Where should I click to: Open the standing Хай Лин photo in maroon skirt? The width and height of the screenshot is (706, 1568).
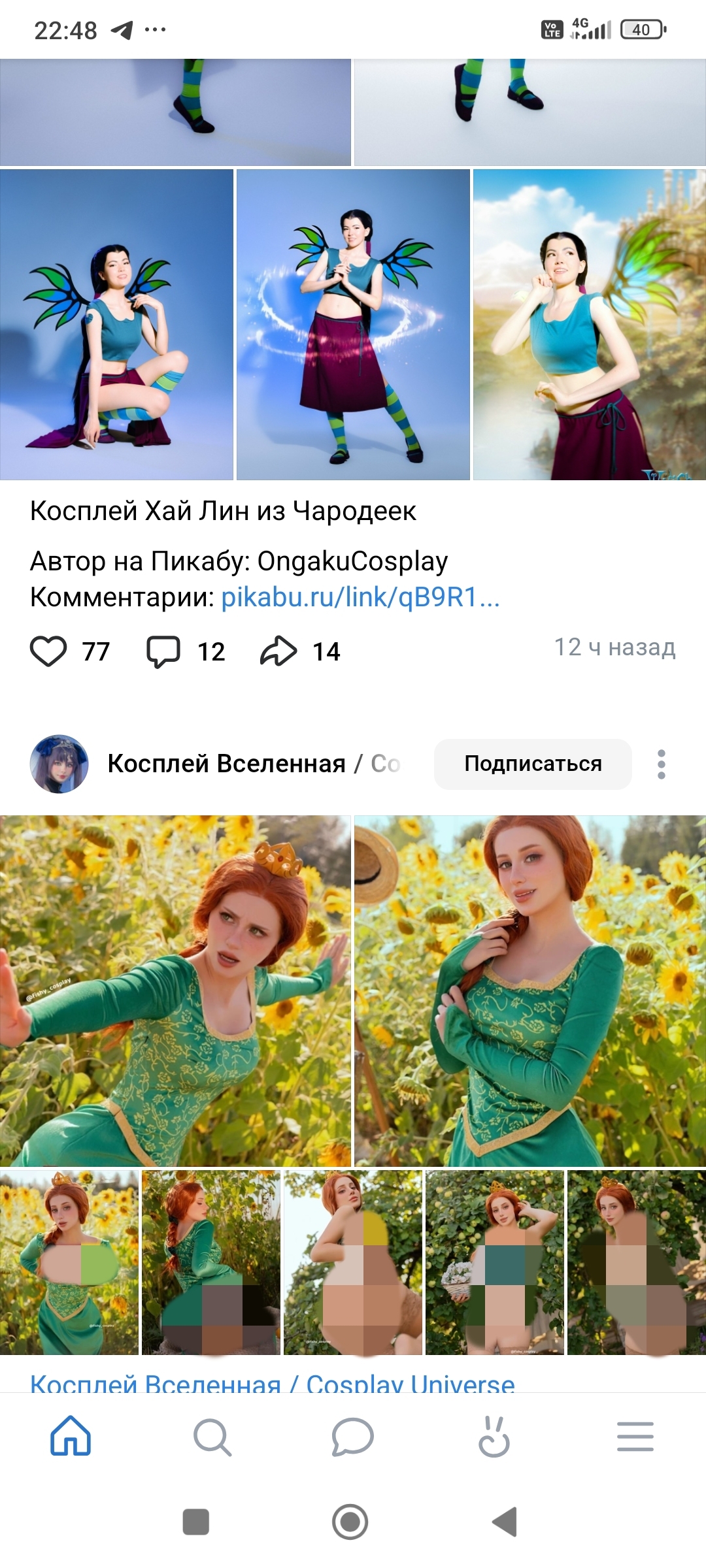point(353,325)
